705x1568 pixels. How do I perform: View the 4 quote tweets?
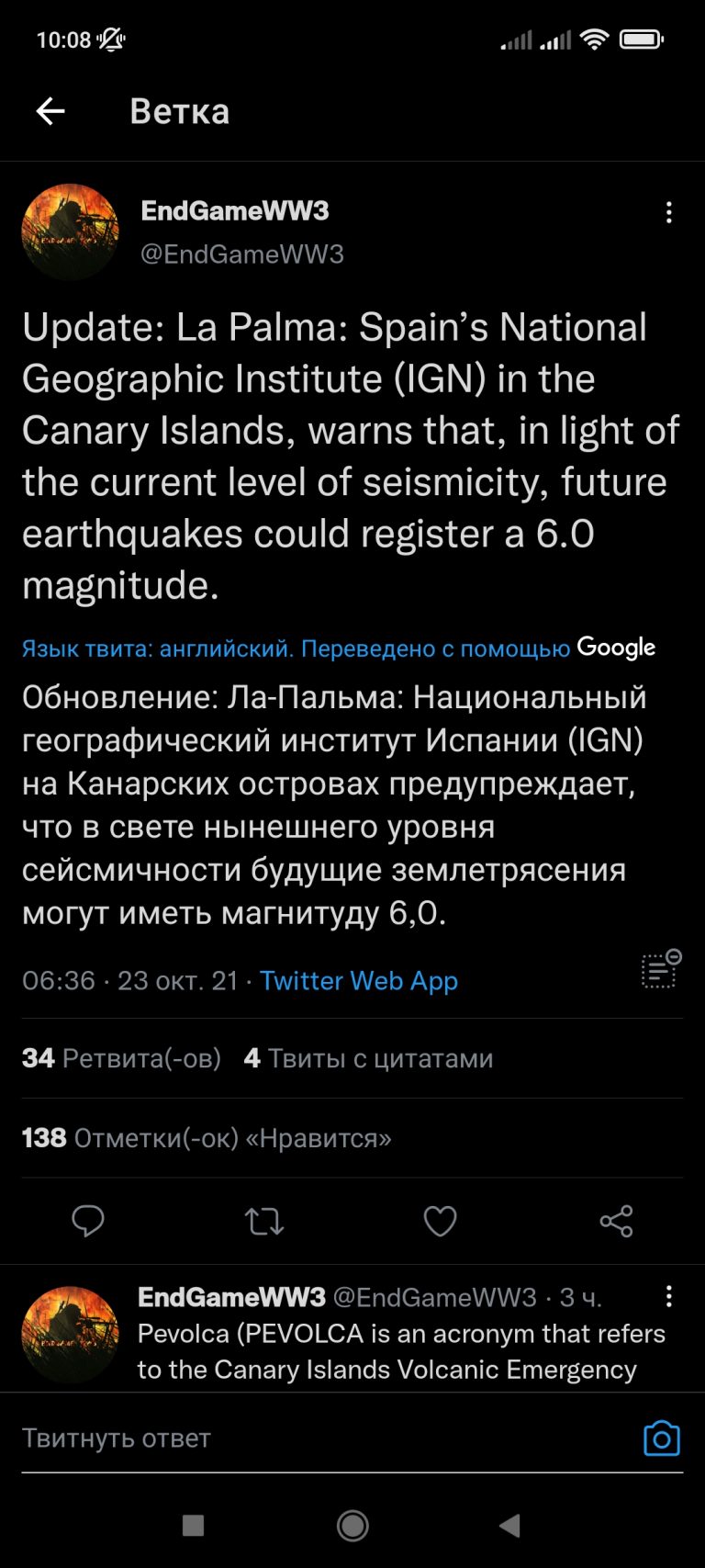point(368,1058)
